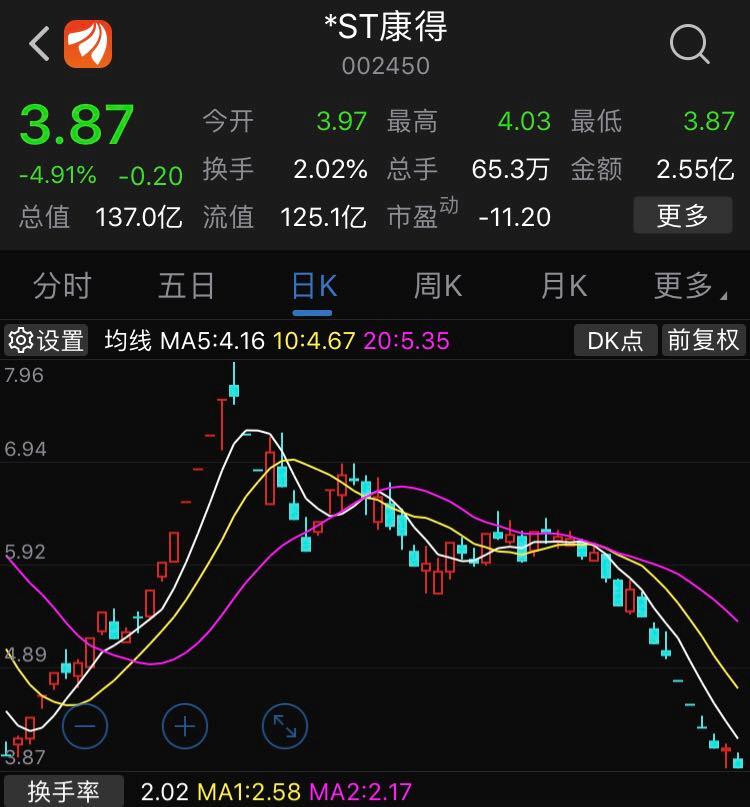750x807 pixels.
Task: Toggle the DK点 indicator
Action: pos(615,341)
